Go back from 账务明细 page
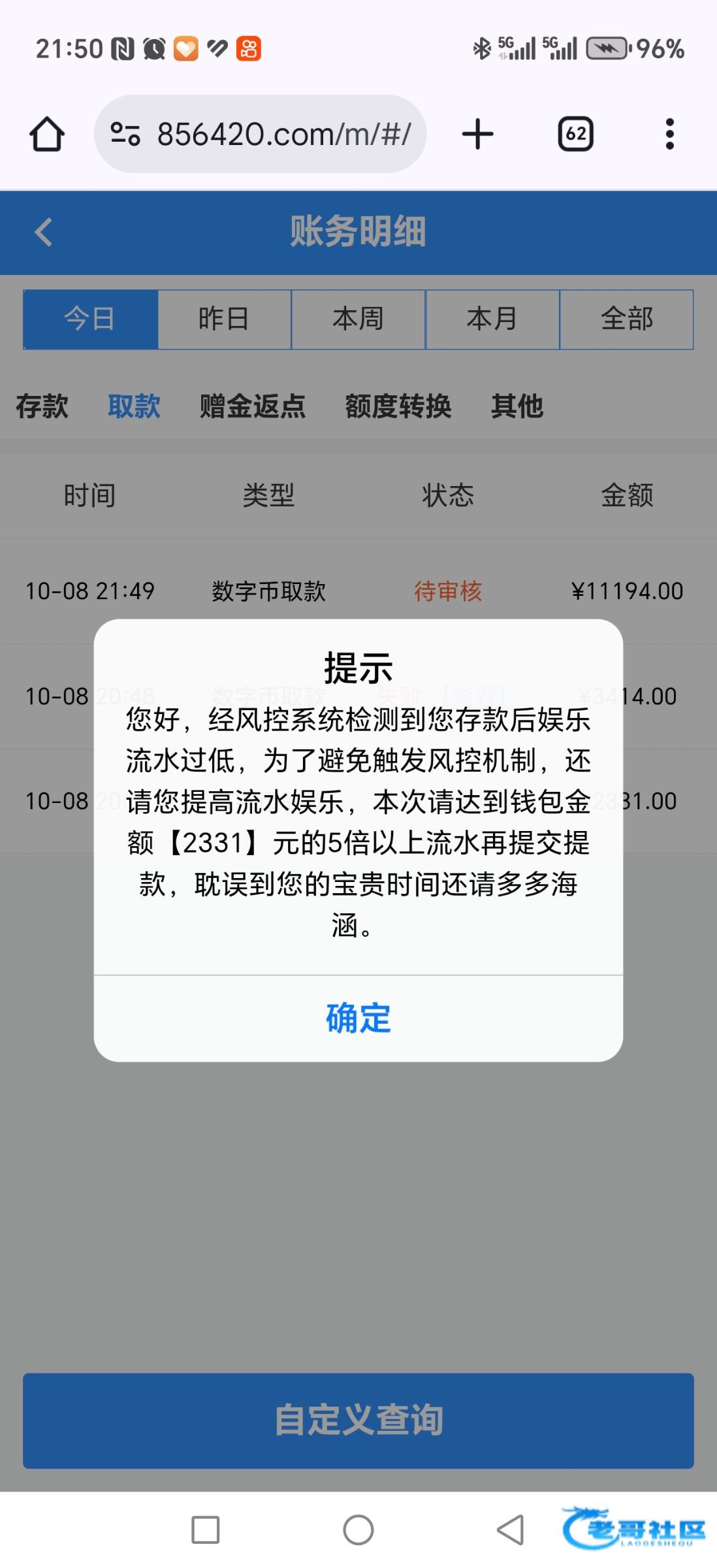The height and width of the screenshot is (1568, 717). (x=44, y=232)
